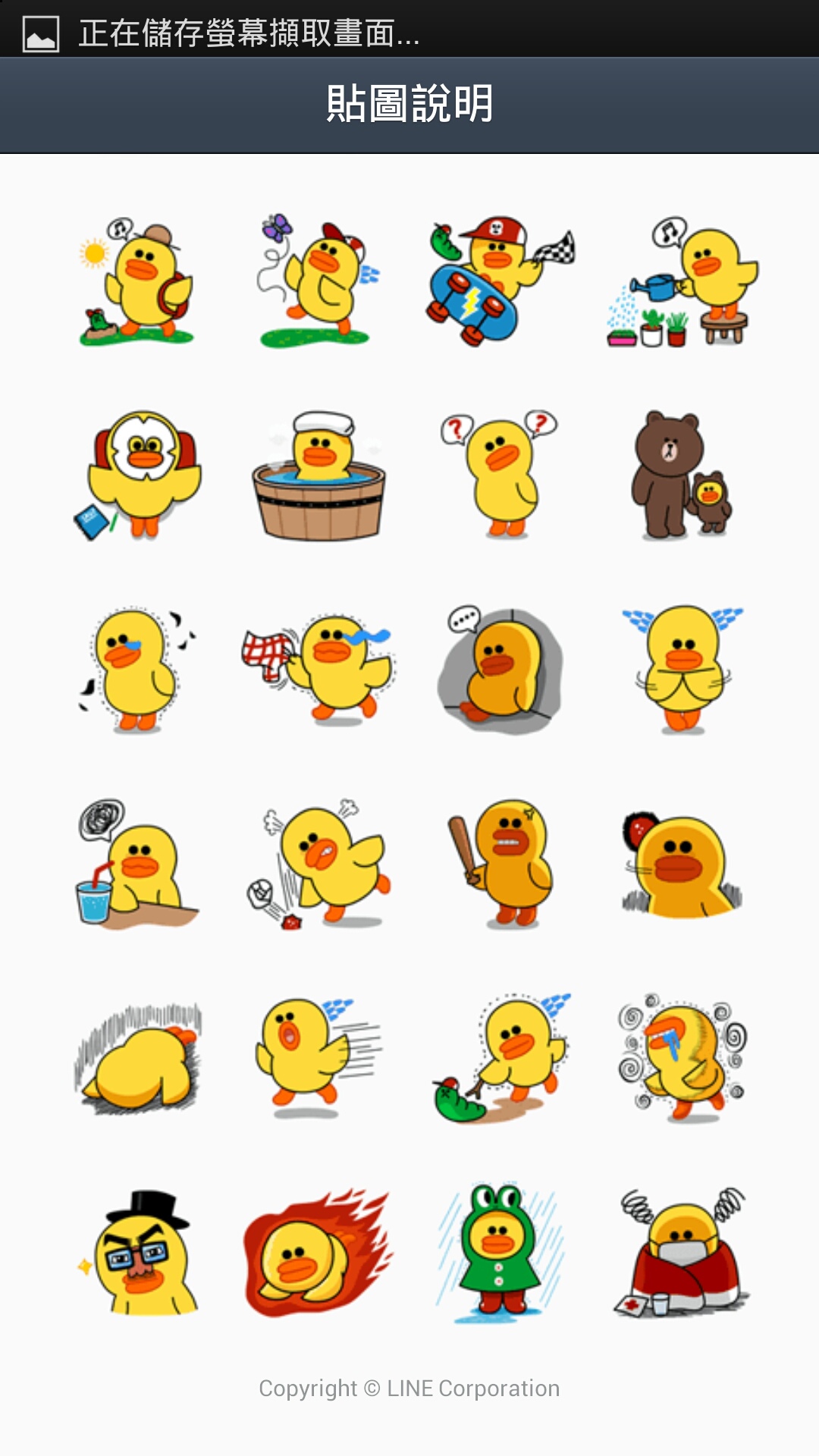The height and width of the screenshot is (1456, 819).
Task: Pick the duck in green frog raincoat
Action: tap(499, 1254)
